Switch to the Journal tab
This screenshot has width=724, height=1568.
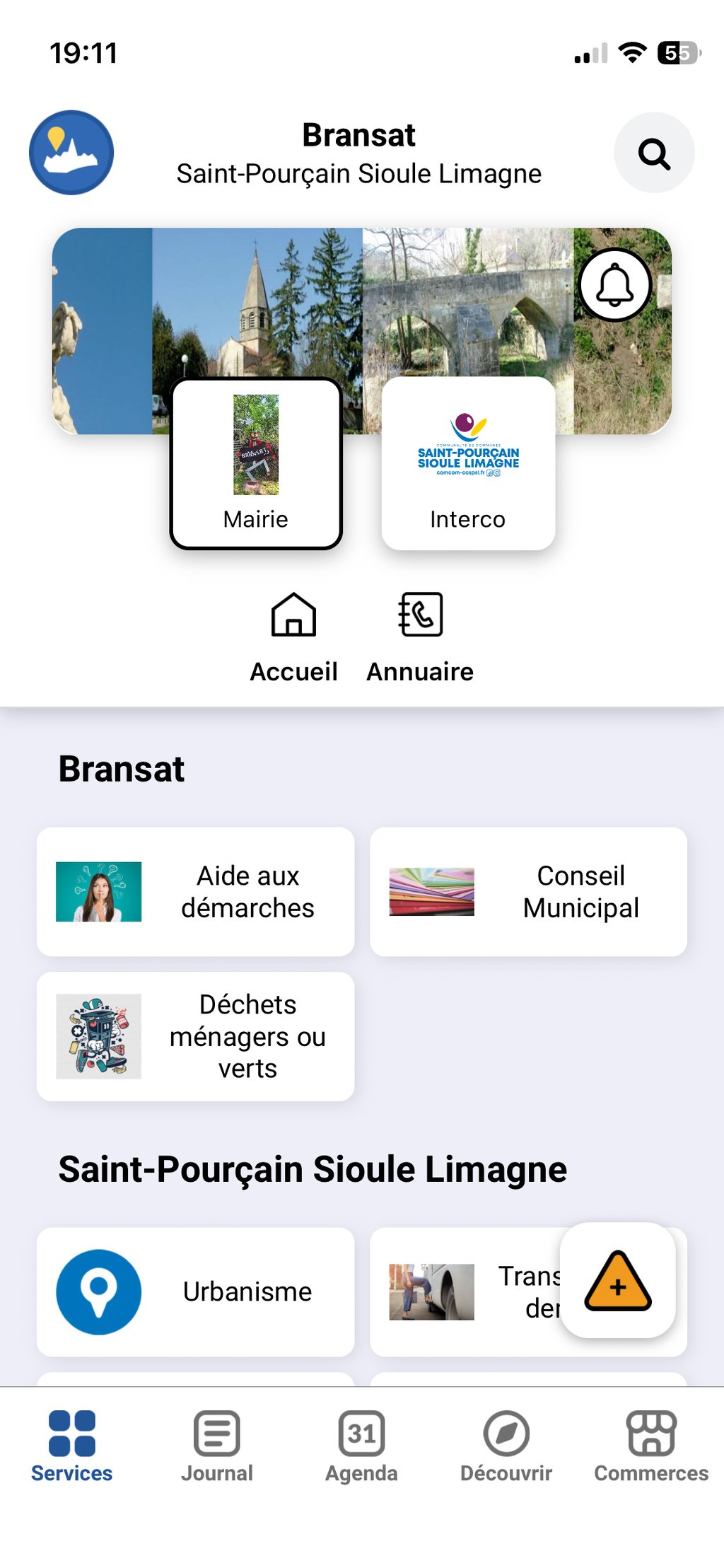click(217, 1446)
